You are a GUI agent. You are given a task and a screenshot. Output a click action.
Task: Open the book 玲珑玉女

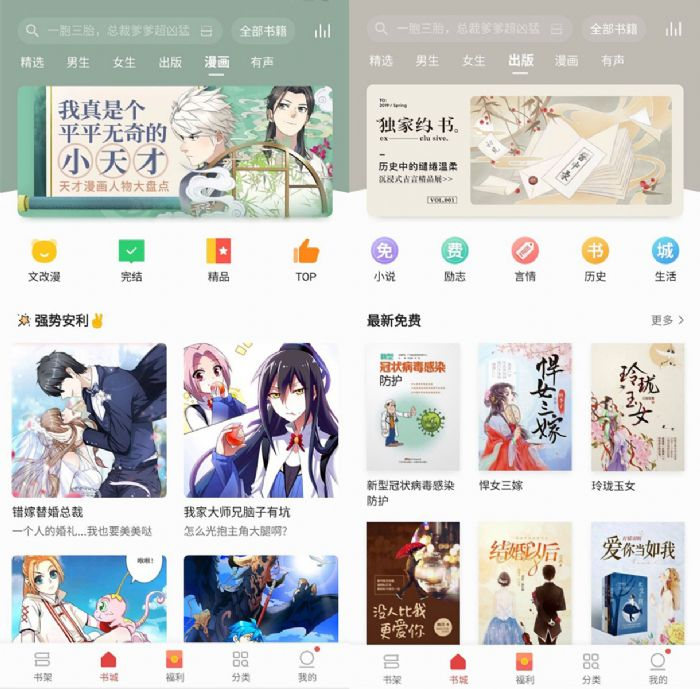coord(637,408)
